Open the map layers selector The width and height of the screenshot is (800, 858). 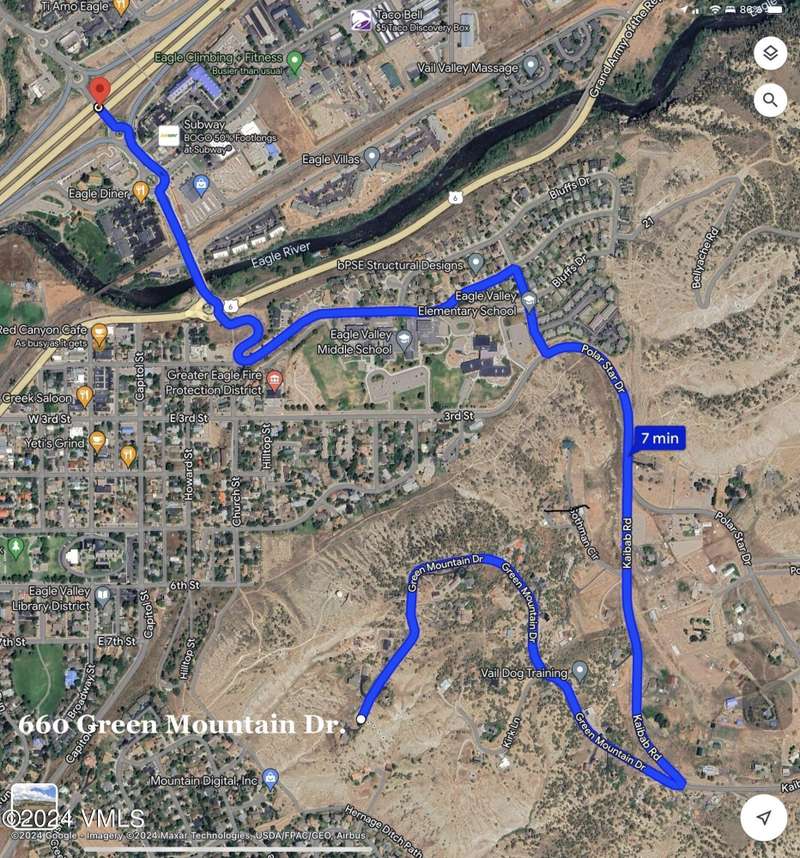(770, 53)
